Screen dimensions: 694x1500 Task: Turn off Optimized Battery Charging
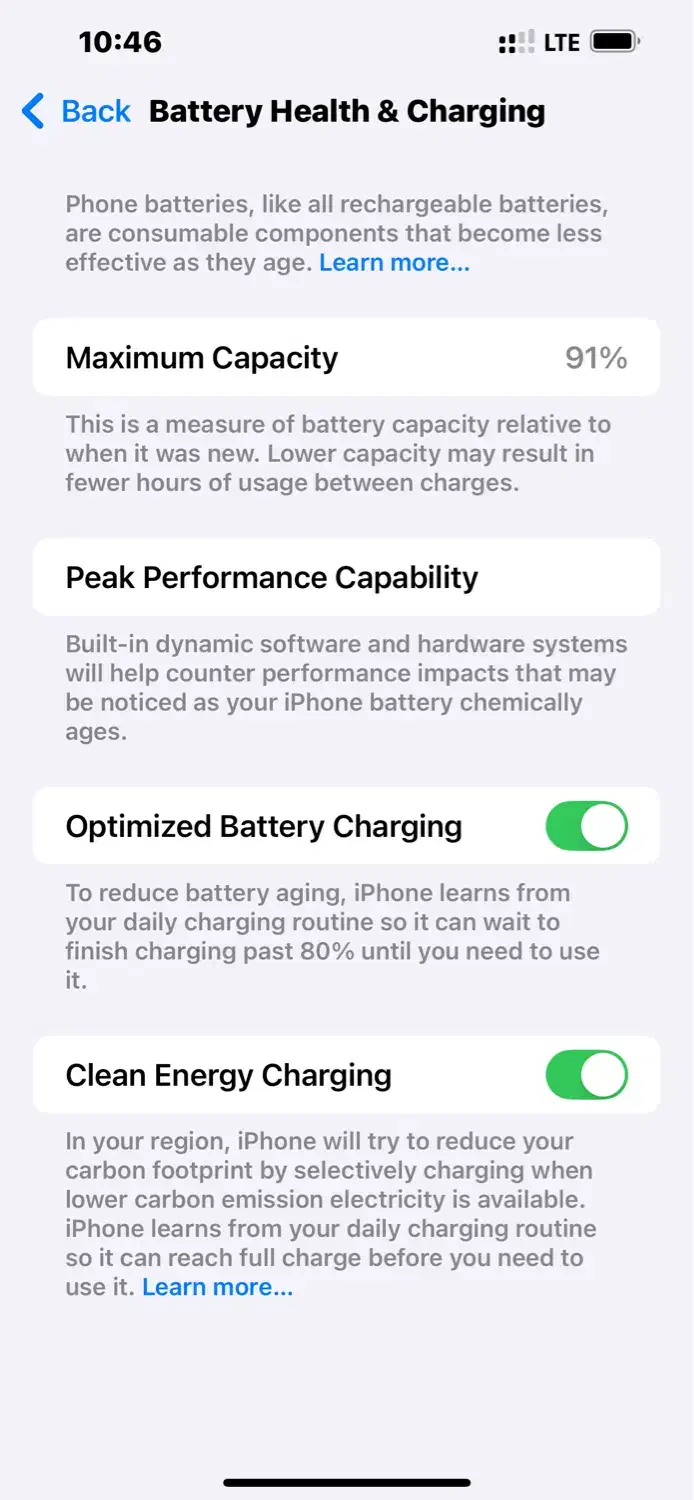pos(586,826)
